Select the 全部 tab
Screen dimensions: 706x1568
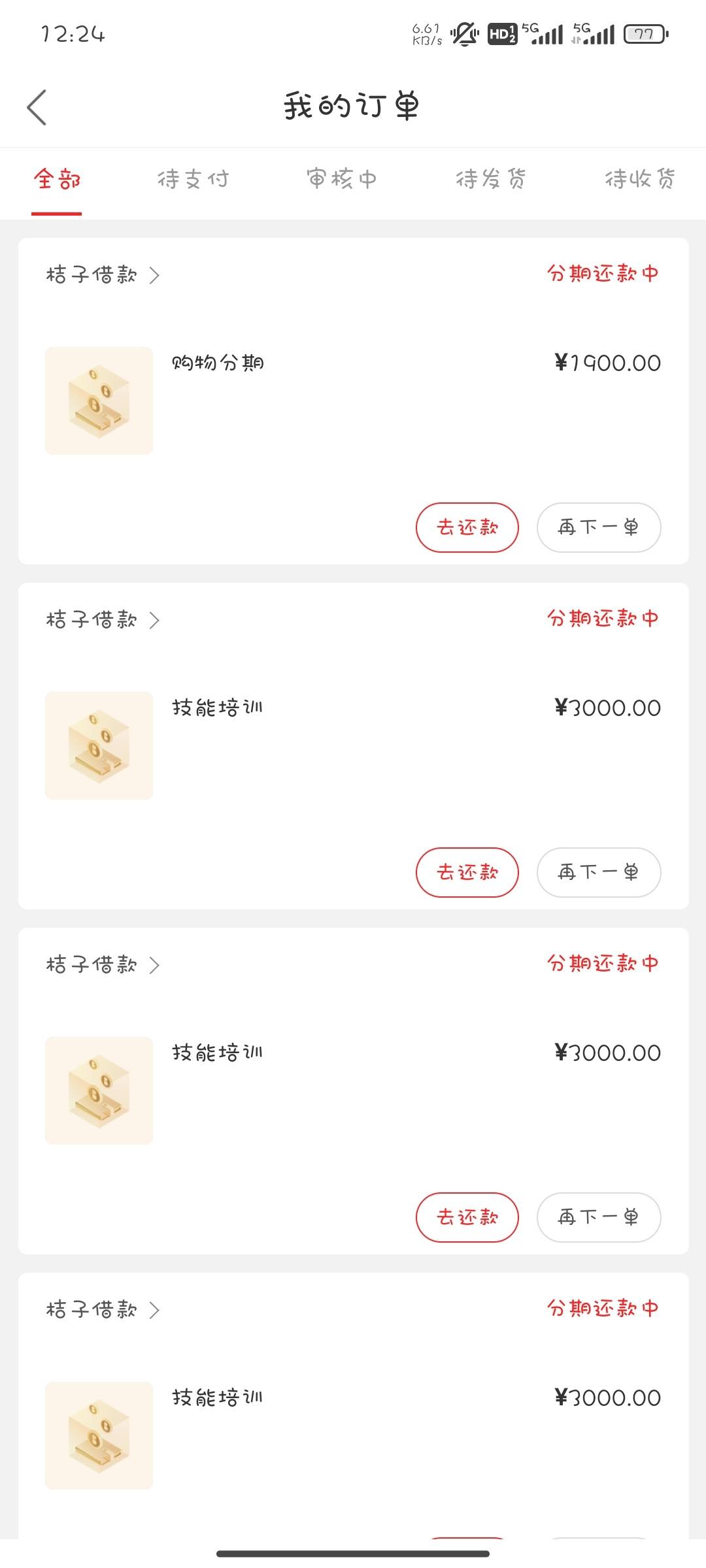click(57, 179)
